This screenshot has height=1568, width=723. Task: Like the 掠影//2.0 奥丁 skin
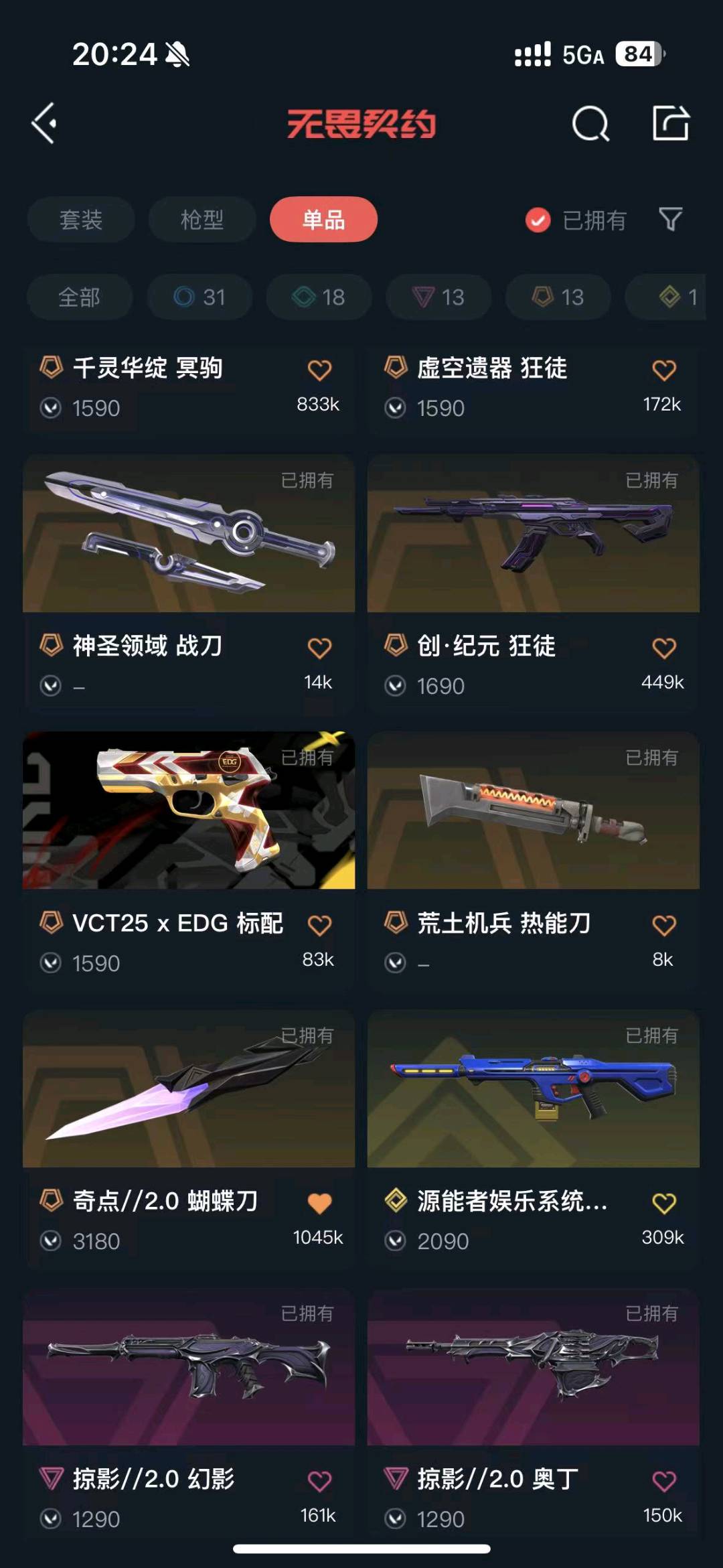664,1481
